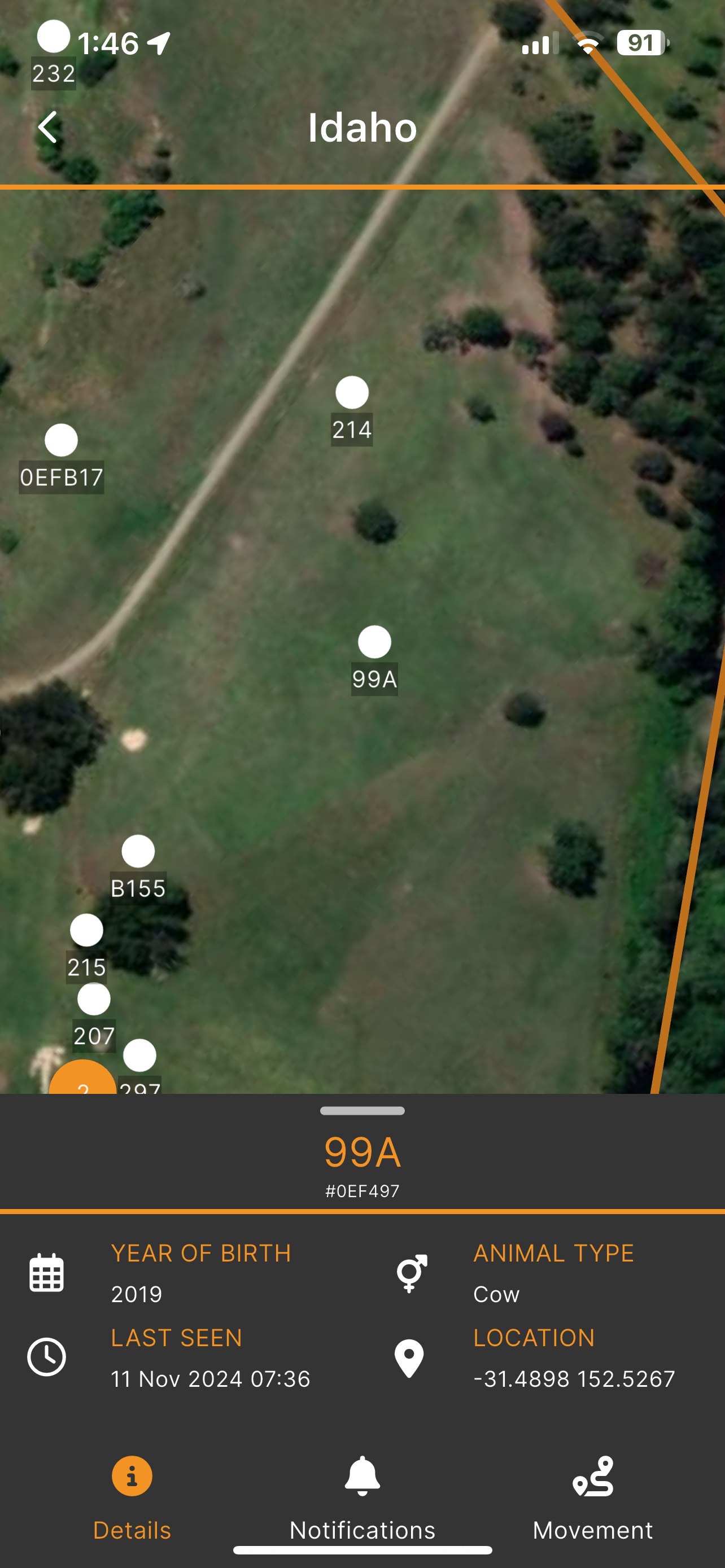Go back from the Idaho map
Viewport: 725px width, 1568px height.
coord(47,127)
